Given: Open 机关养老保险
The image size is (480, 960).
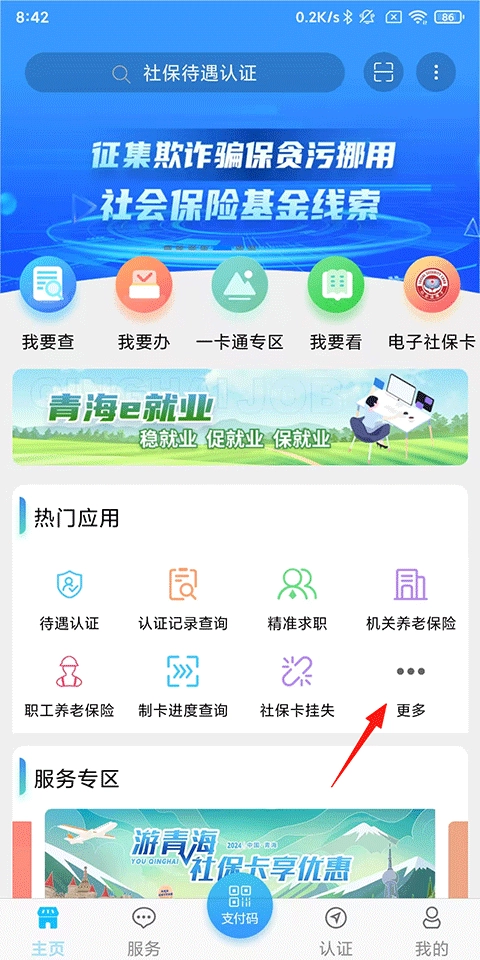Looking at the screenshot, I should [411, 599].
